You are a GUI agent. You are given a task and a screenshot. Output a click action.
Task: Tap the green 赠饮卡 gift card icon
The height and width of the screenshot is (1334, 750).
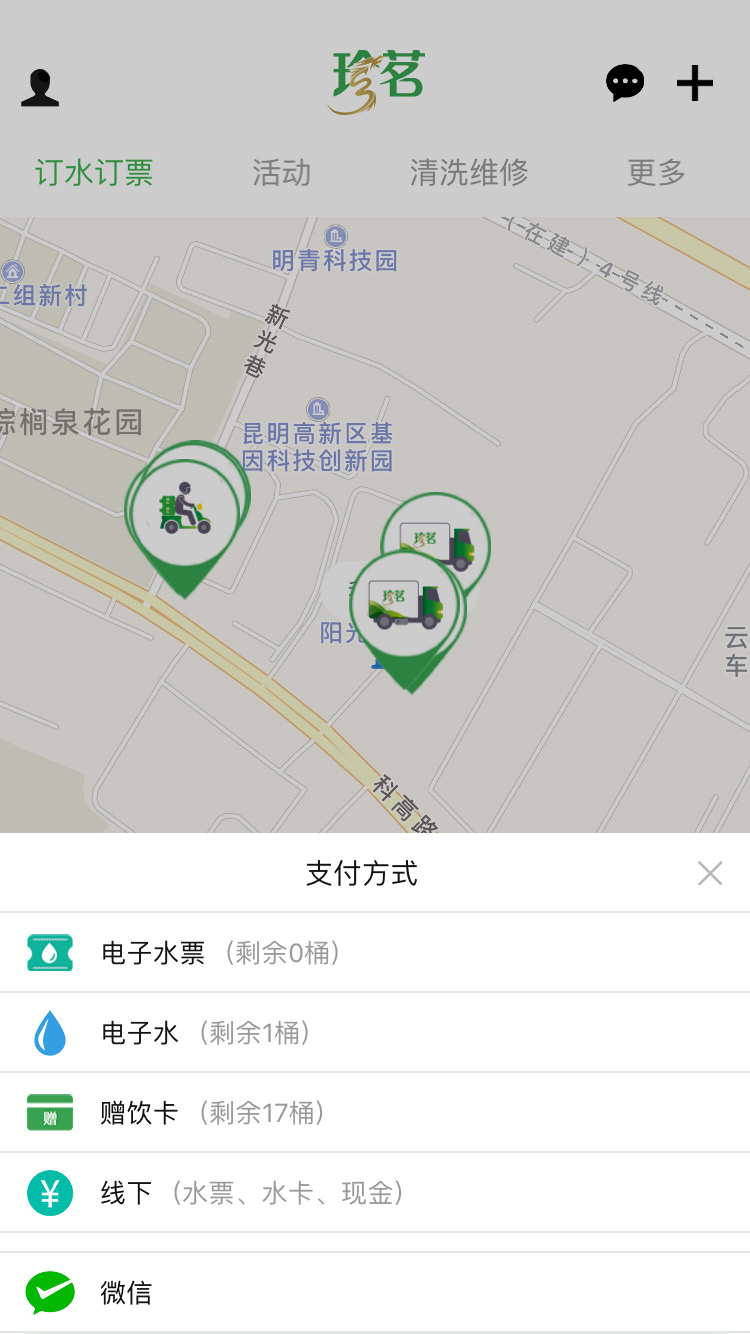click(x=49, y=1113)
